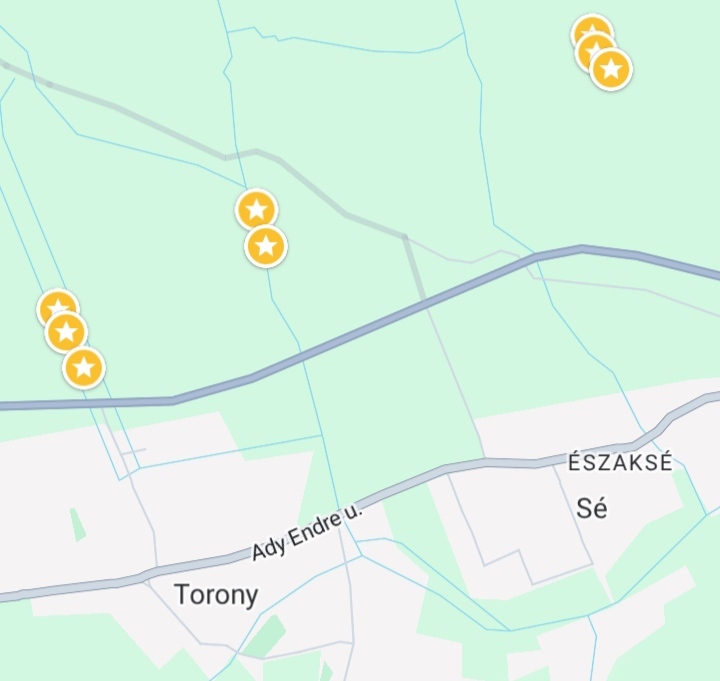Open the lowest saved star northwest of Torony
The height and width of the screenshot is (681, 720).
(84, 368)
